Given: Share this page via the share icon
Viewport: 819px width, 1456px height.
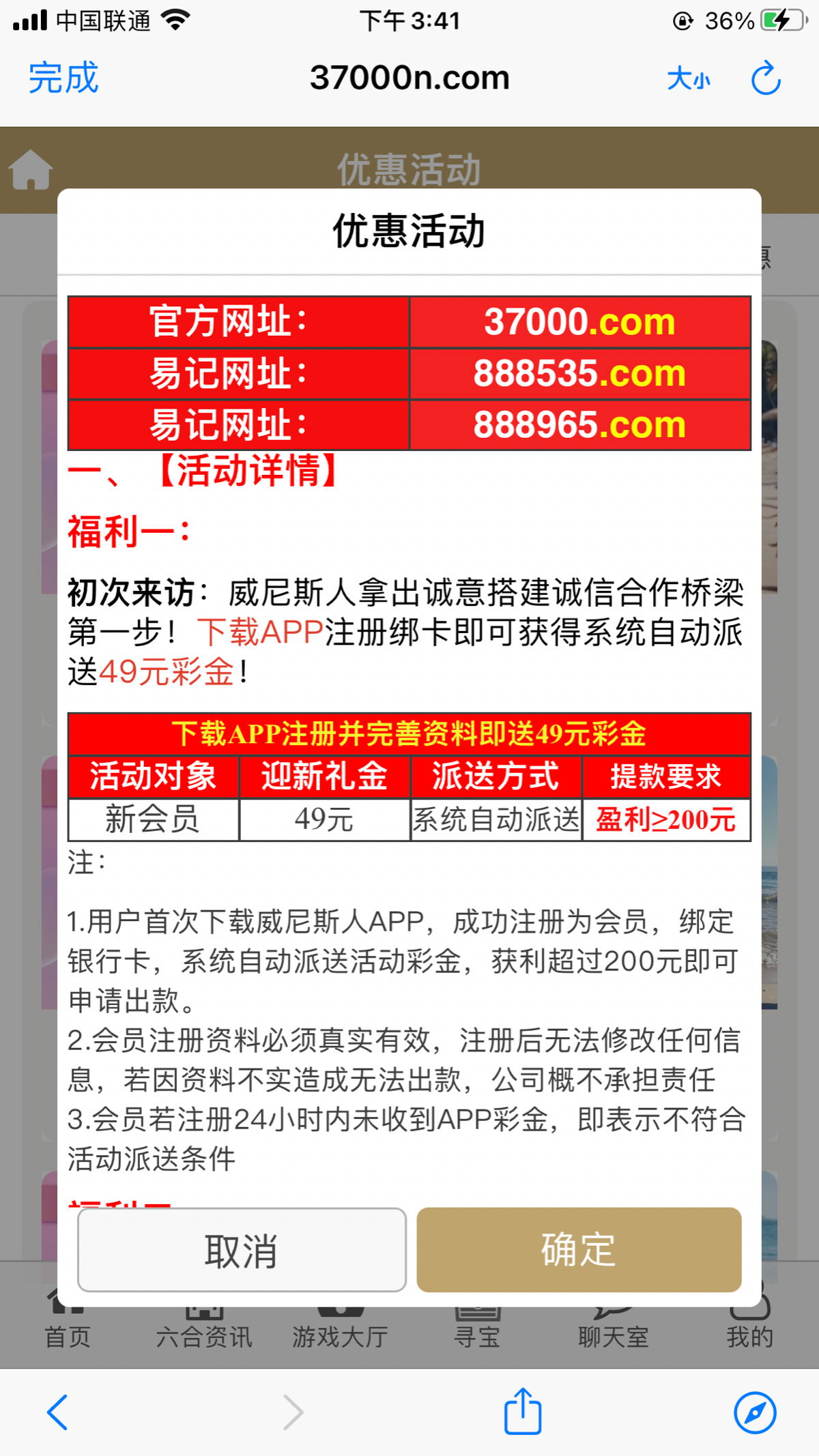Looking at the screenshot, I should [523, 1411].
